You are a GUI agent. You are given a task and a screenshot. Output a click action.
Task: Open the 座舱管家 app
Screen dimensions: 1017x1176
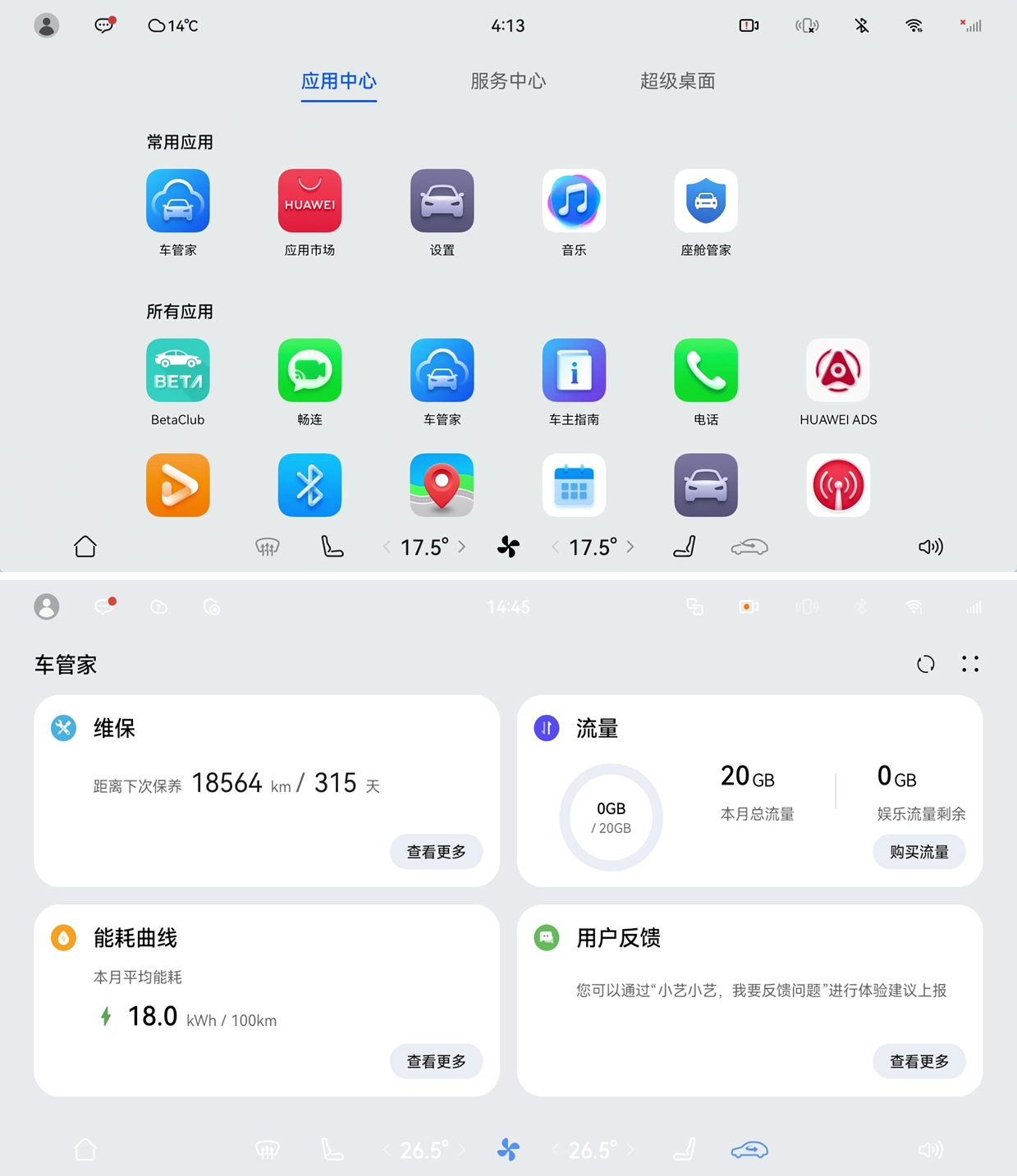coord(706,202)
